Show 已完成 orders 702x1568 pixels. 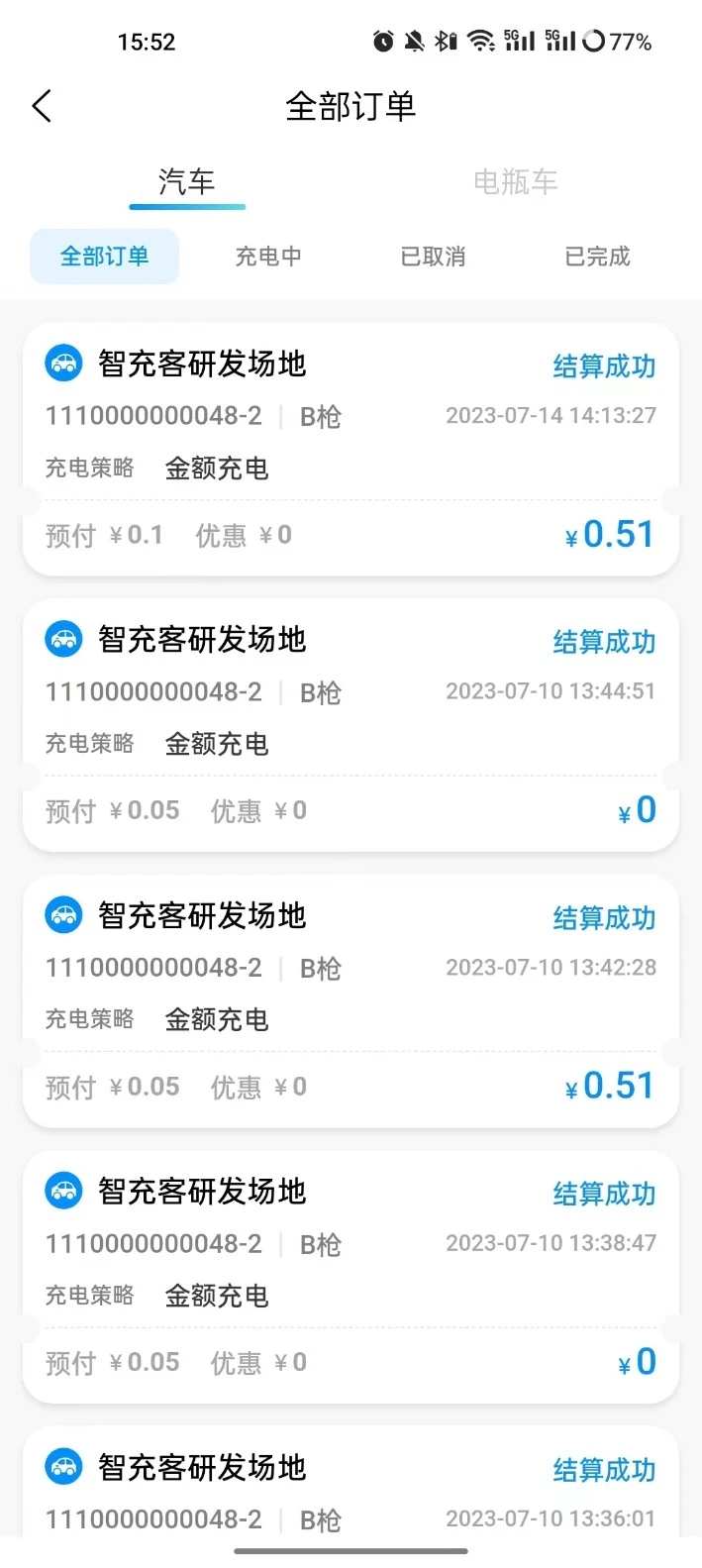tap(597, 257)
